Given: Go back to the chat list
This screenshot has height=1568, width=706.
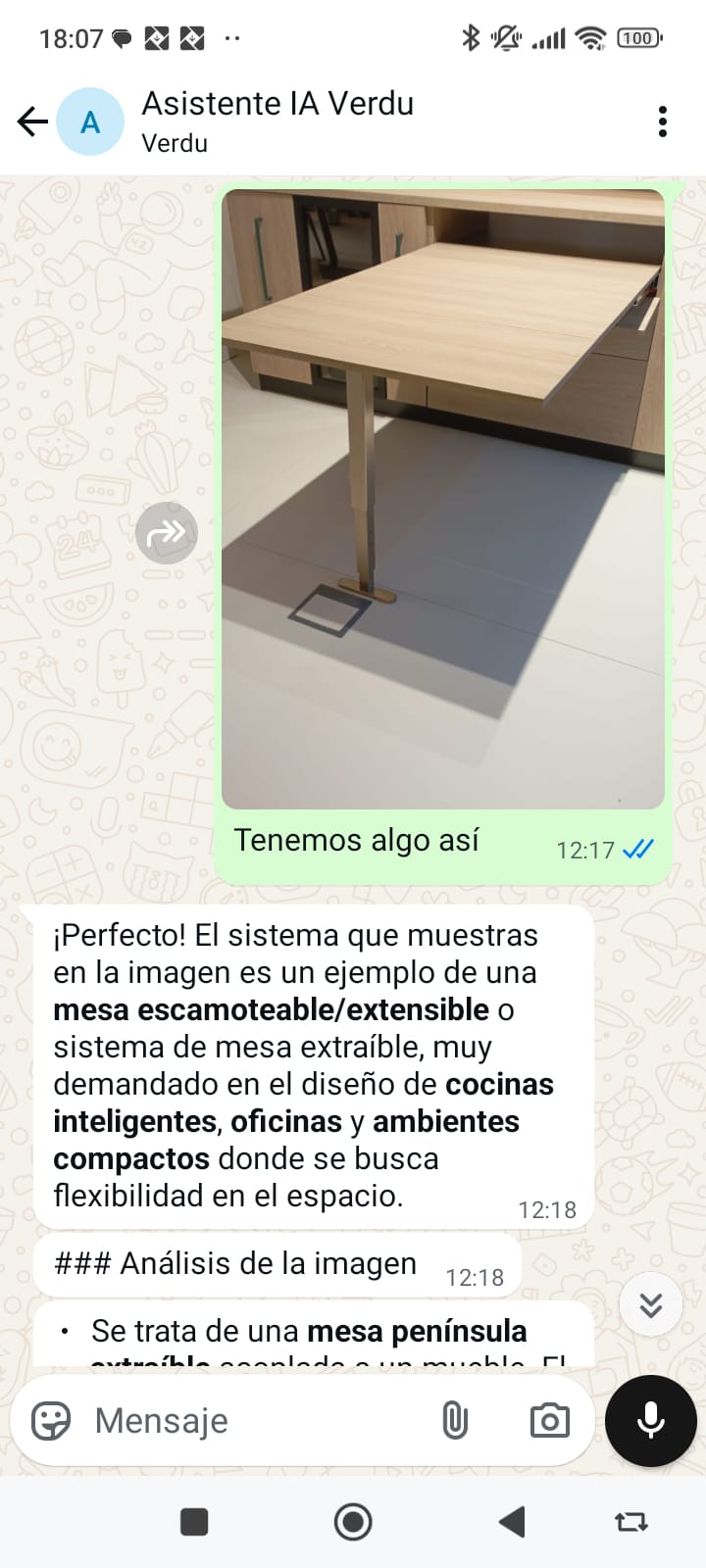Looking at the screenshot, I should pos(32,122).
